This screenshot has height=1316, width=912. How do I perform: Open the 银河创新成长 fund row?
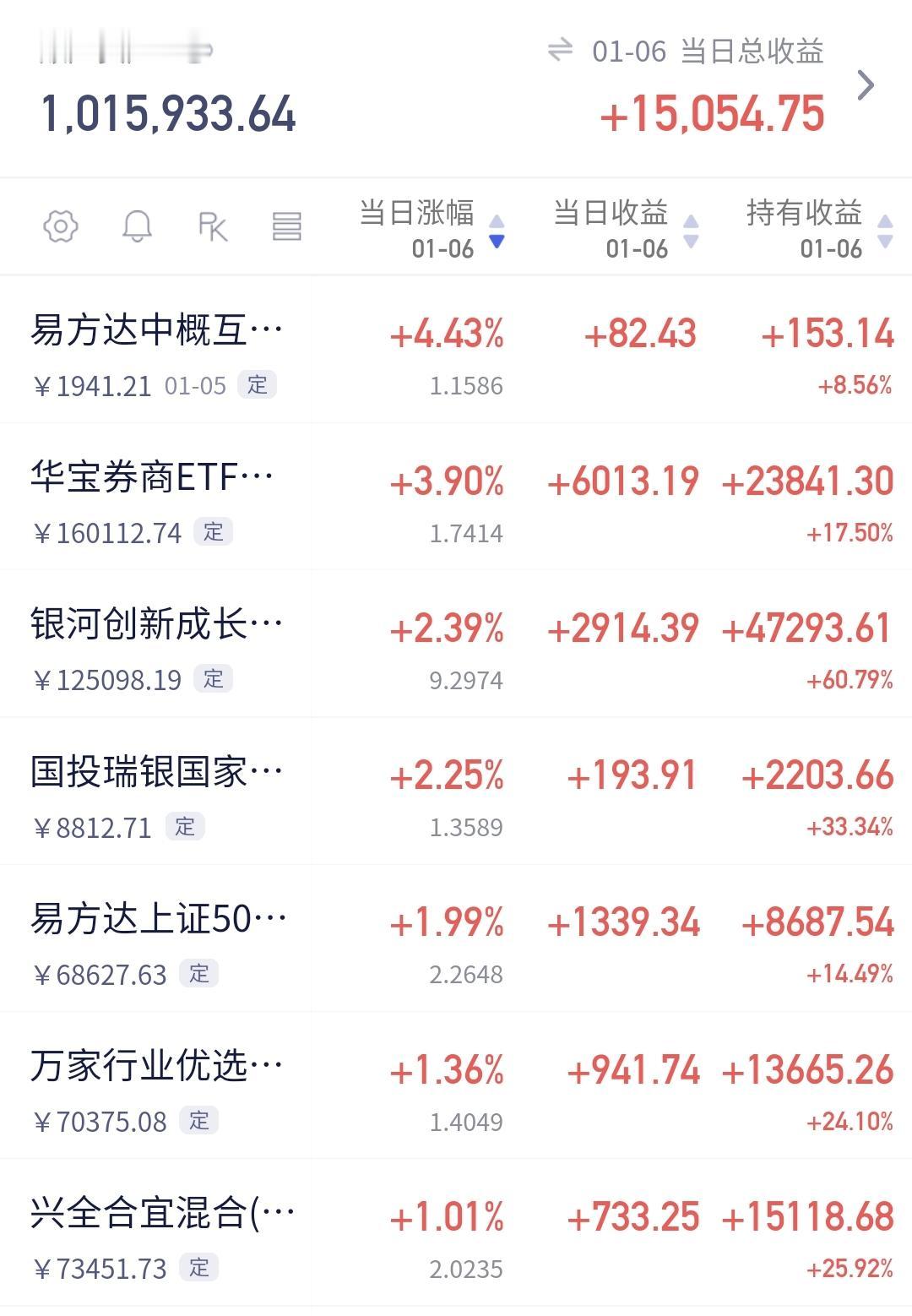pyautogui.click(x=456, y=644)
